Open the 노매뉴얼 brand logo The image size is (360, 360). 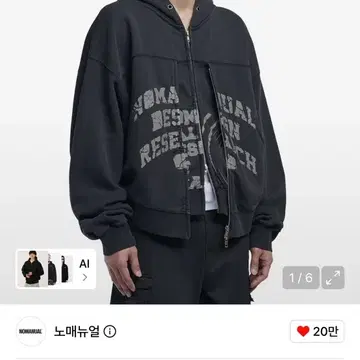(31, 331)
